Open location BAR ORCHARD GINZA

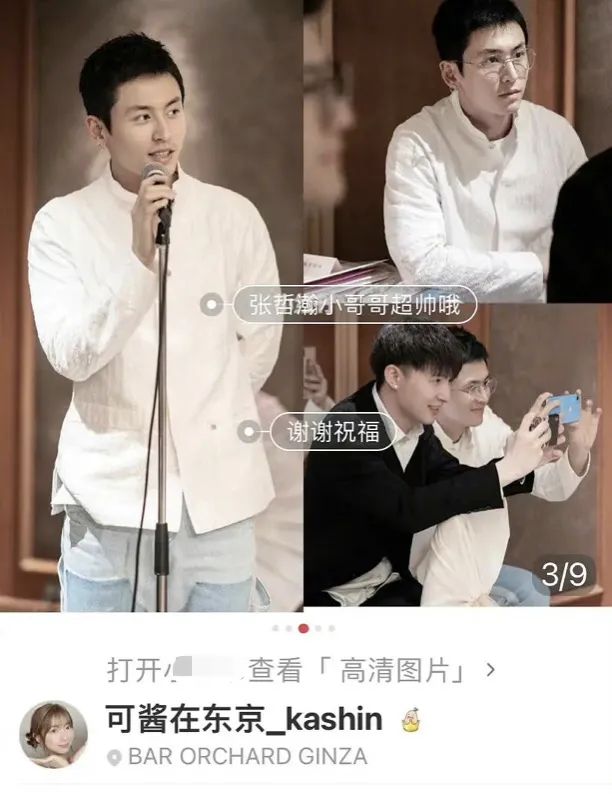click(238, 757)
